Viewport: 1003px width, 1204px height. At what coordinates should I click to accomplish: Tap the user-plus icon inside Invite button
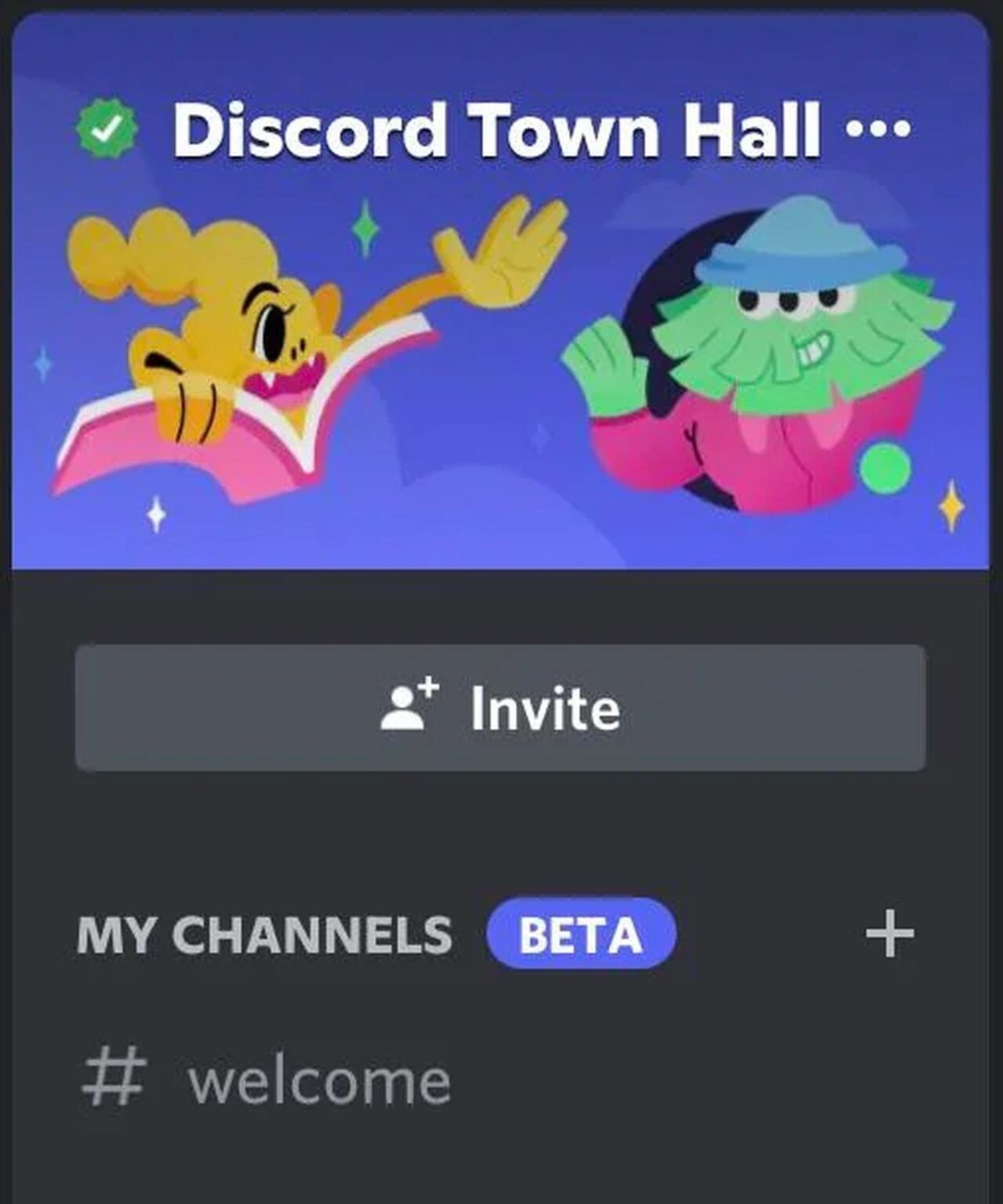[x=411, y=707]
